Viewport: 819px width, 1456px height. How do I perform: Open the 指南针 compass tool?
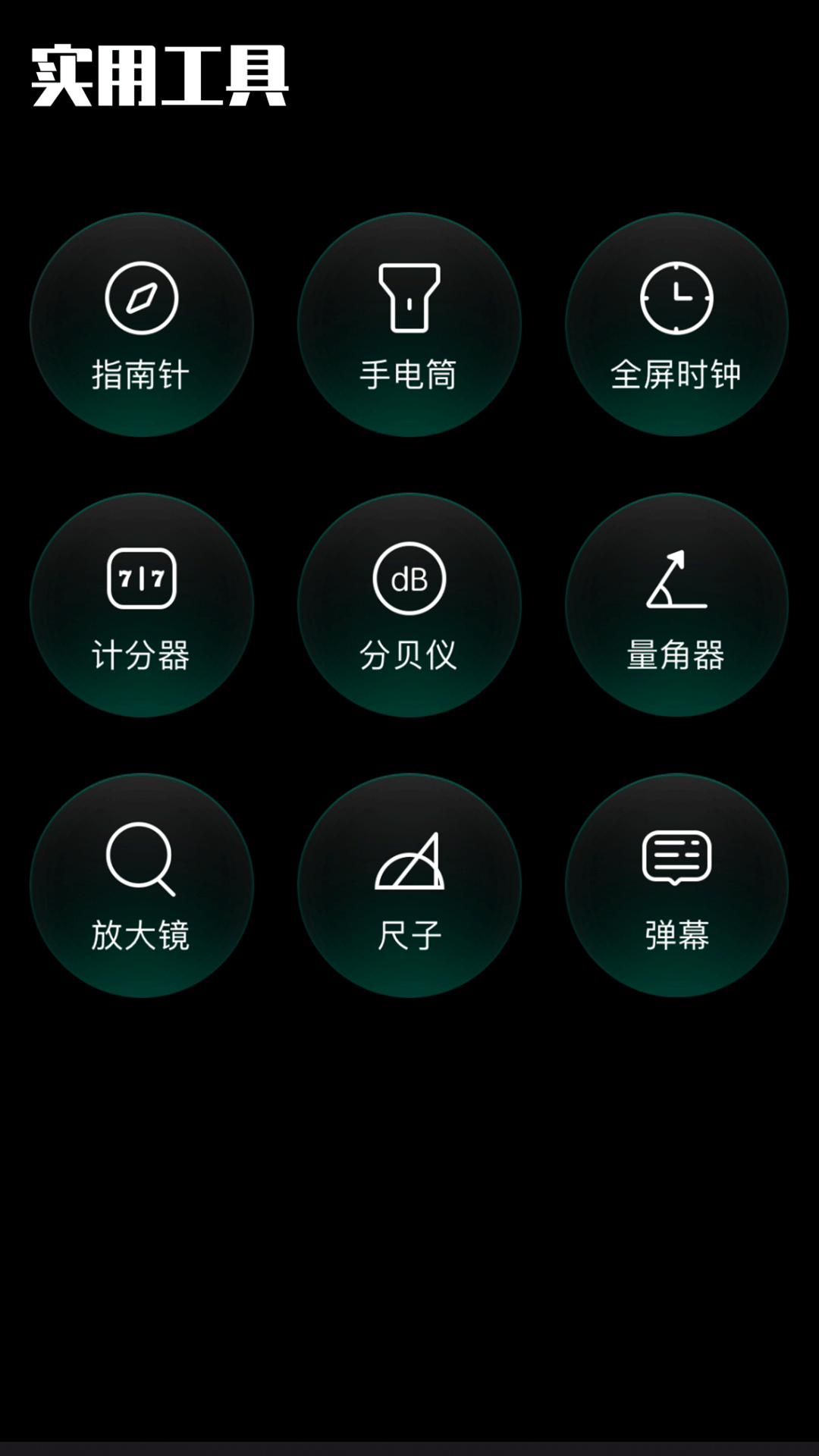coord(142,325)
